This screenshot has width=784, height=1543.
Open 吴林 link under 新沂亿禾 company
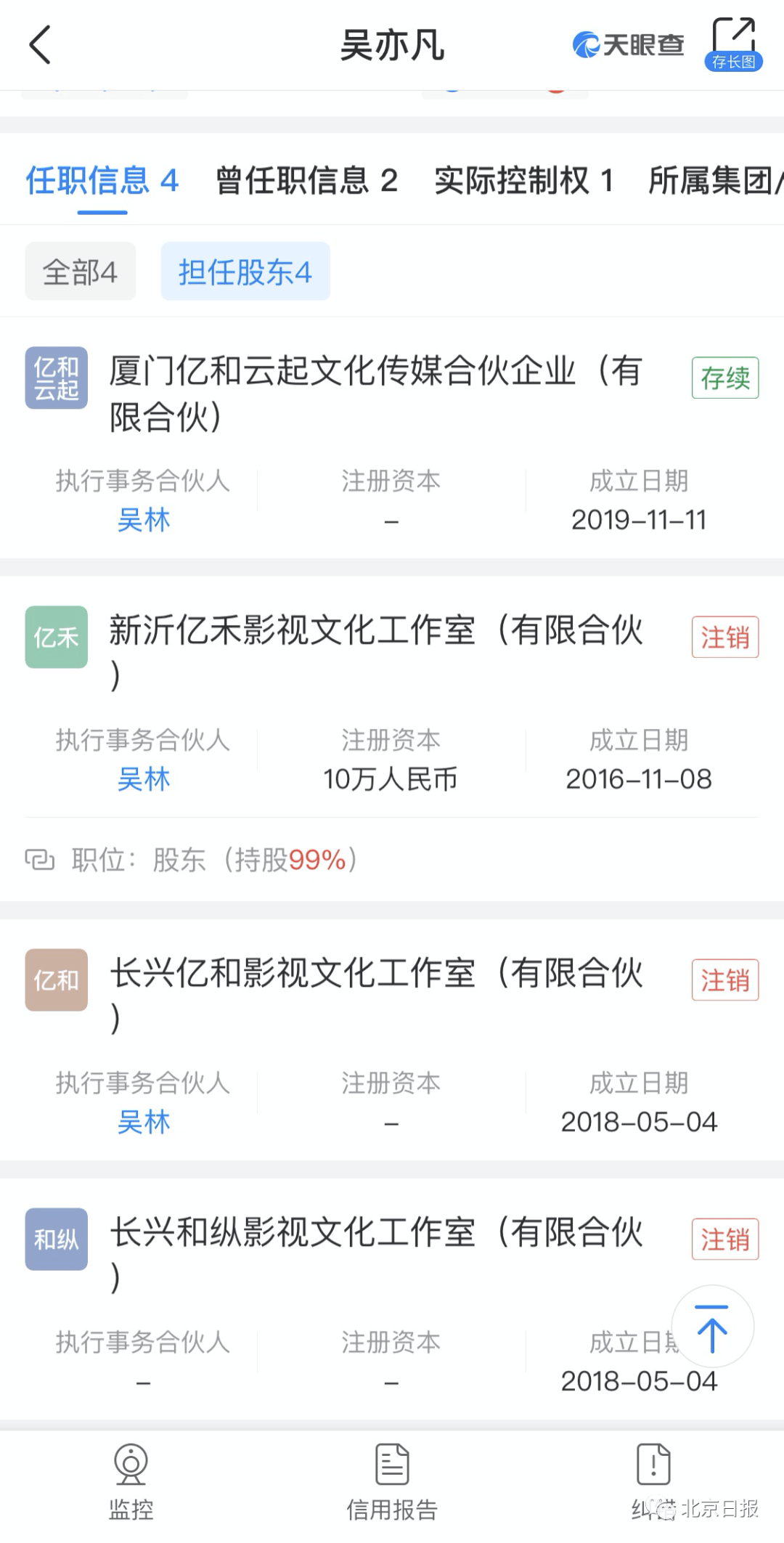(x=144, y=780)
